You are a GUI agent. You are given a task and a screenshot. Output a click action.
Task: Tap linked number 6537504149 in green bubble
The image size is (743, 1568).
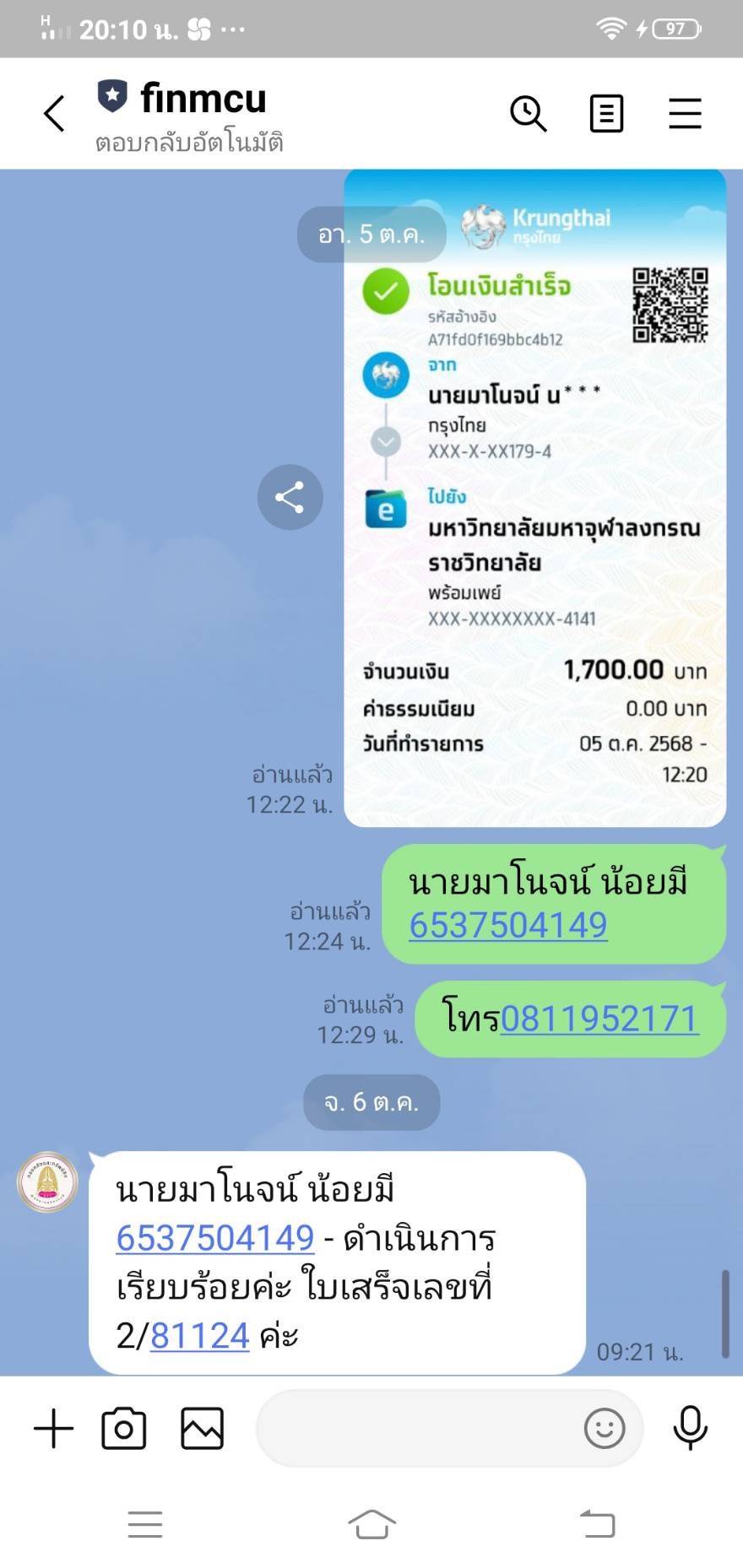pos(507,926)
